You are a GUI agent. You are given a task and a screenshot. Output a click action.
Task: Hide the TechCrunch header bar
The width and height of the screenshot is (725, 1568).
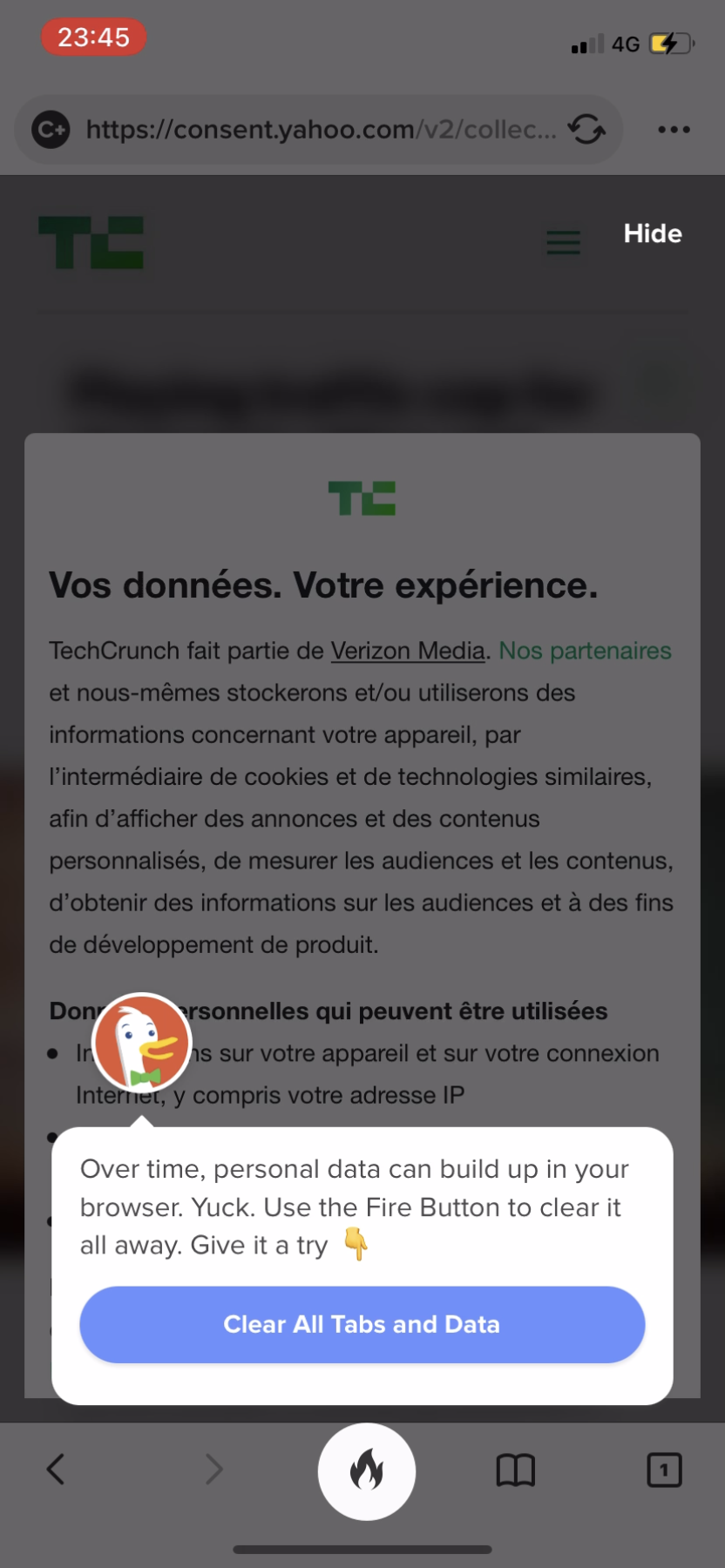tap(652, 233)
